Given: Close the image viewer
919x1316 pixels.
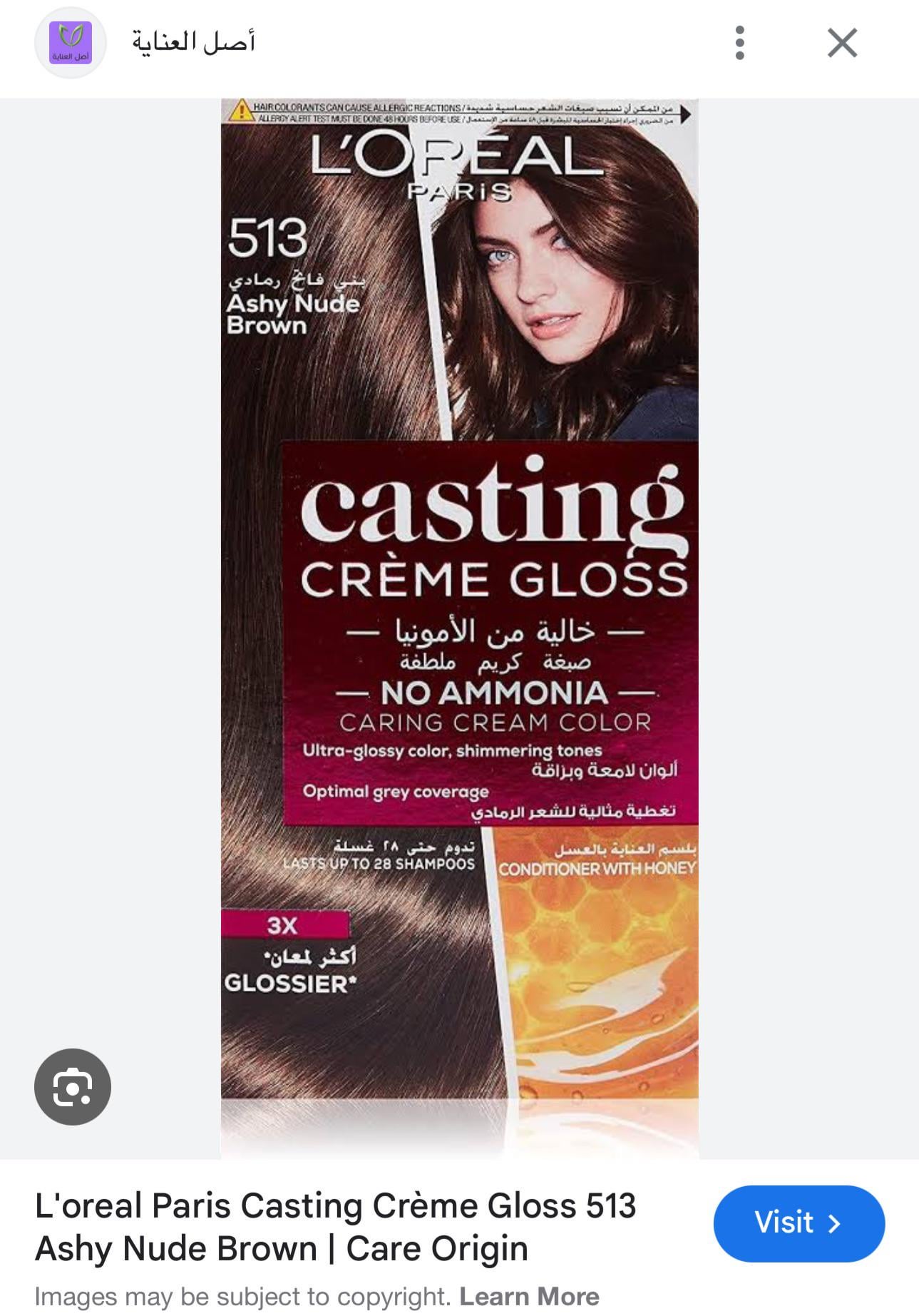Looking at the screenshot, I should tap(842, 43).
